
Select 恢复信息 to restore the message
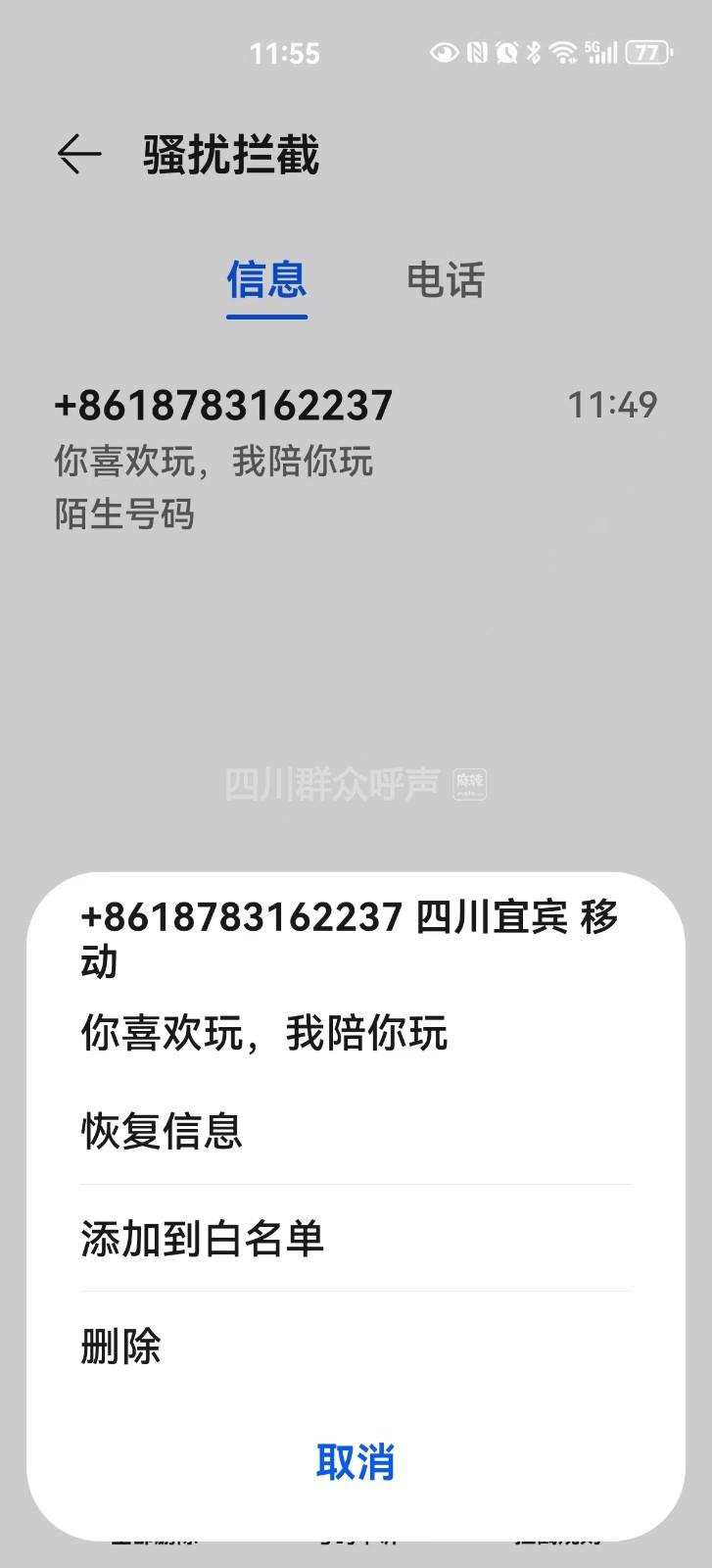161,1131
